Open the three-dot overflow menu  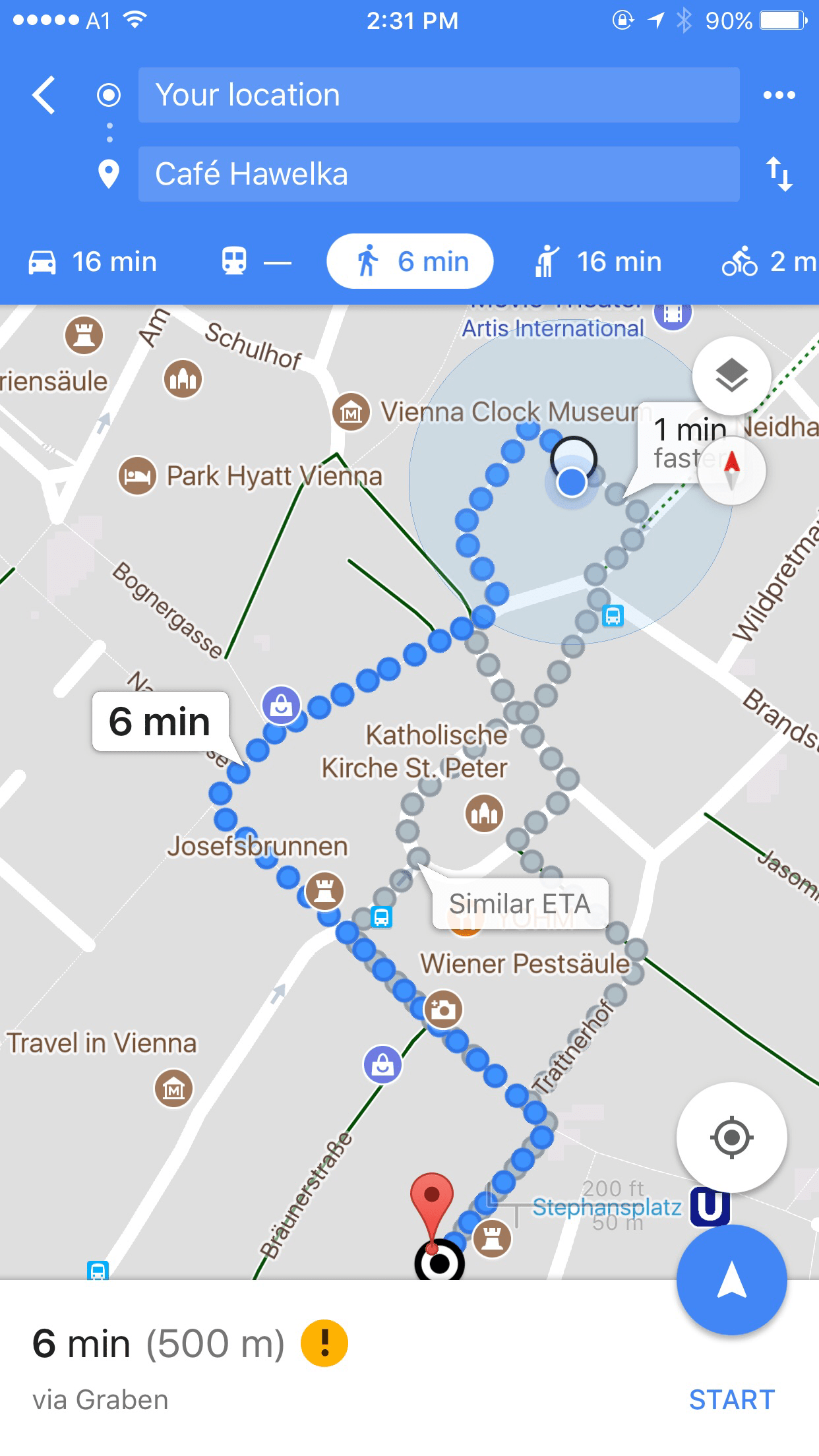pyautogui.click(x=779, y=95)
